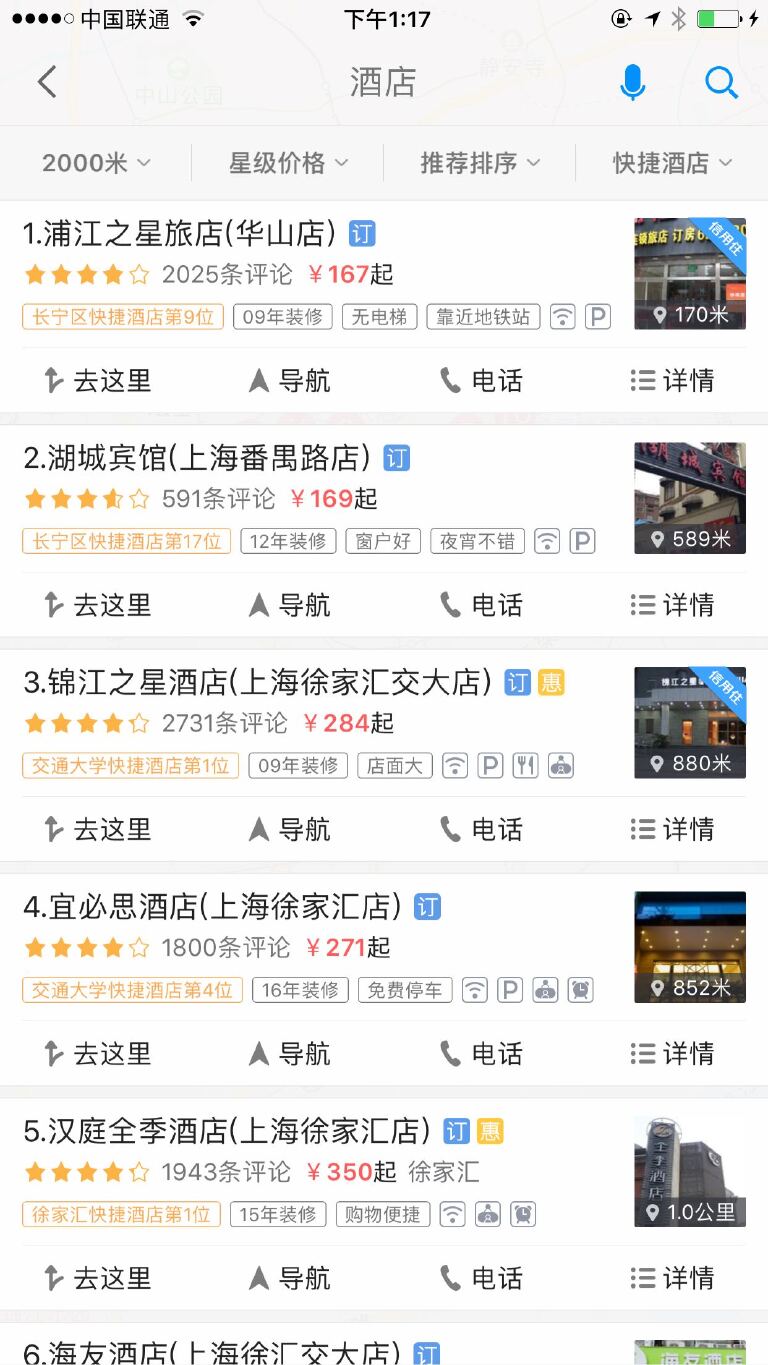Open 浦江之星旅店(华山店) hotel listing
The width and height of the screenshot is (768, 1365).
(180, 234)
